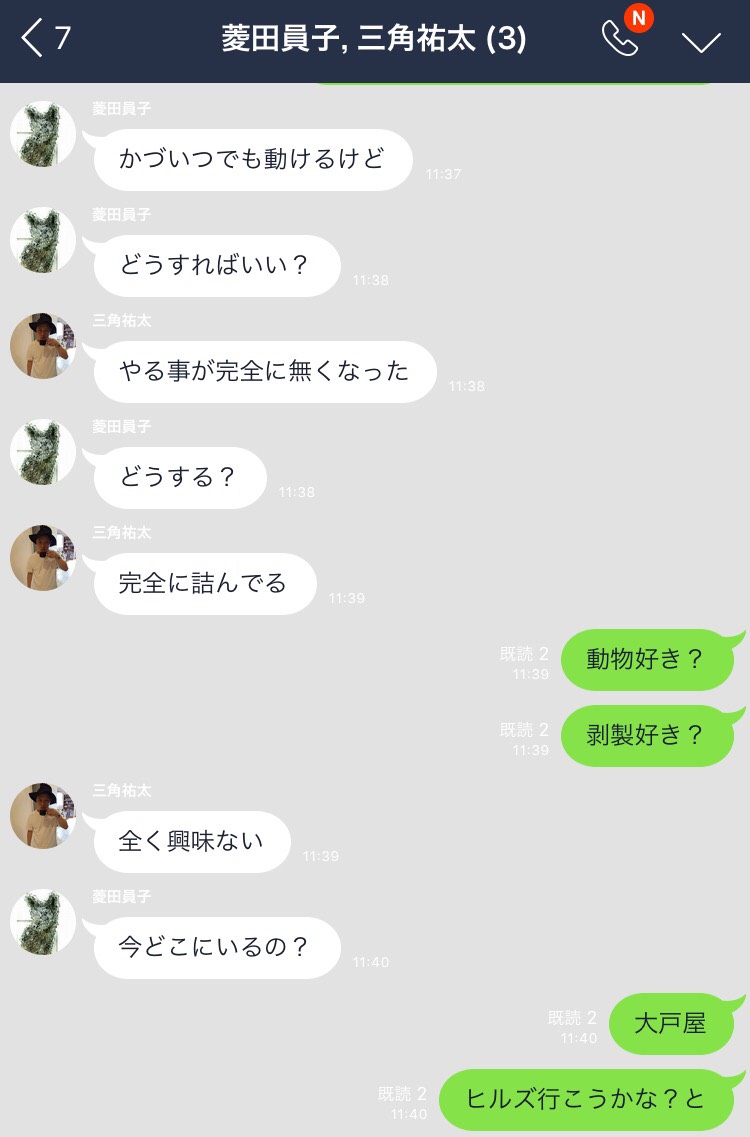Open 三角祐太's avatar beside やる事が完全に無くなった
The width and height of the screenshot is (750, 1137).
(43, 346)
